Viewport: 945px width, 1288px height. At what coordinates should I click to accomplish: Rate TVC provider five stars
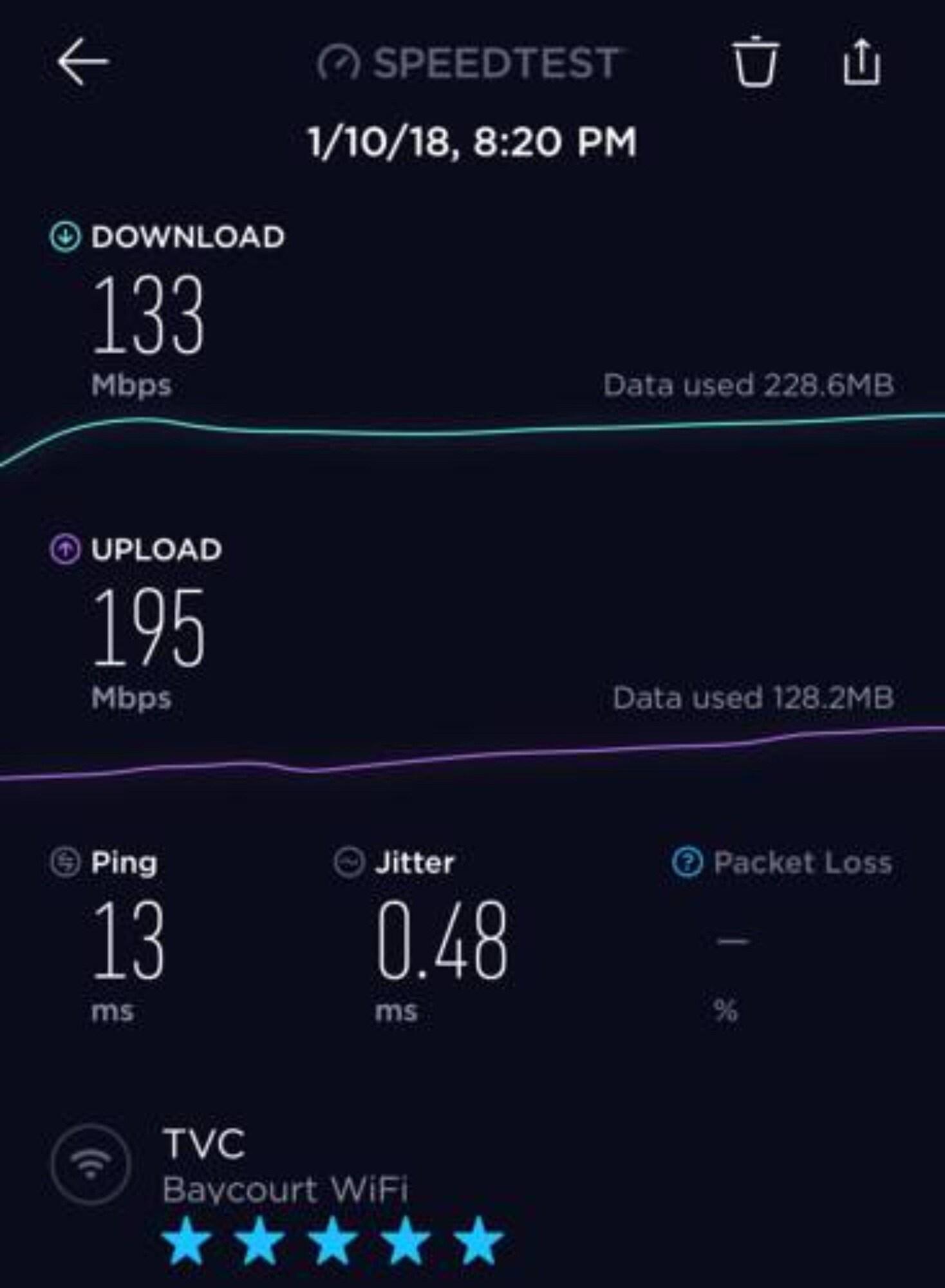click(x=479, y=1240)
